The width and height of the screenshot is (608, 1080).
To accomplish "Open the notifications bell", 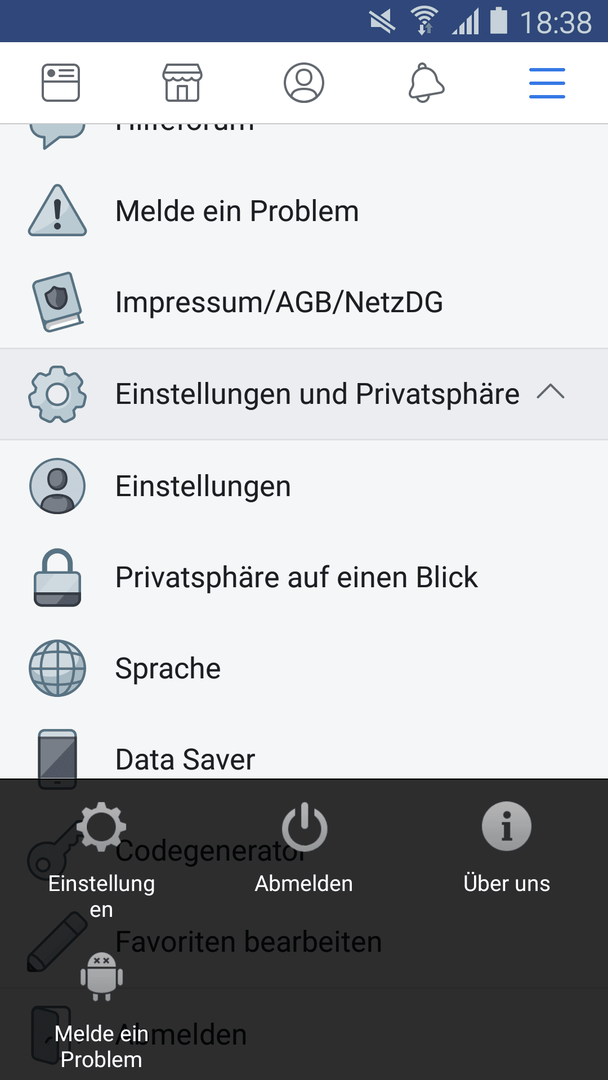I will click(426, 83).
